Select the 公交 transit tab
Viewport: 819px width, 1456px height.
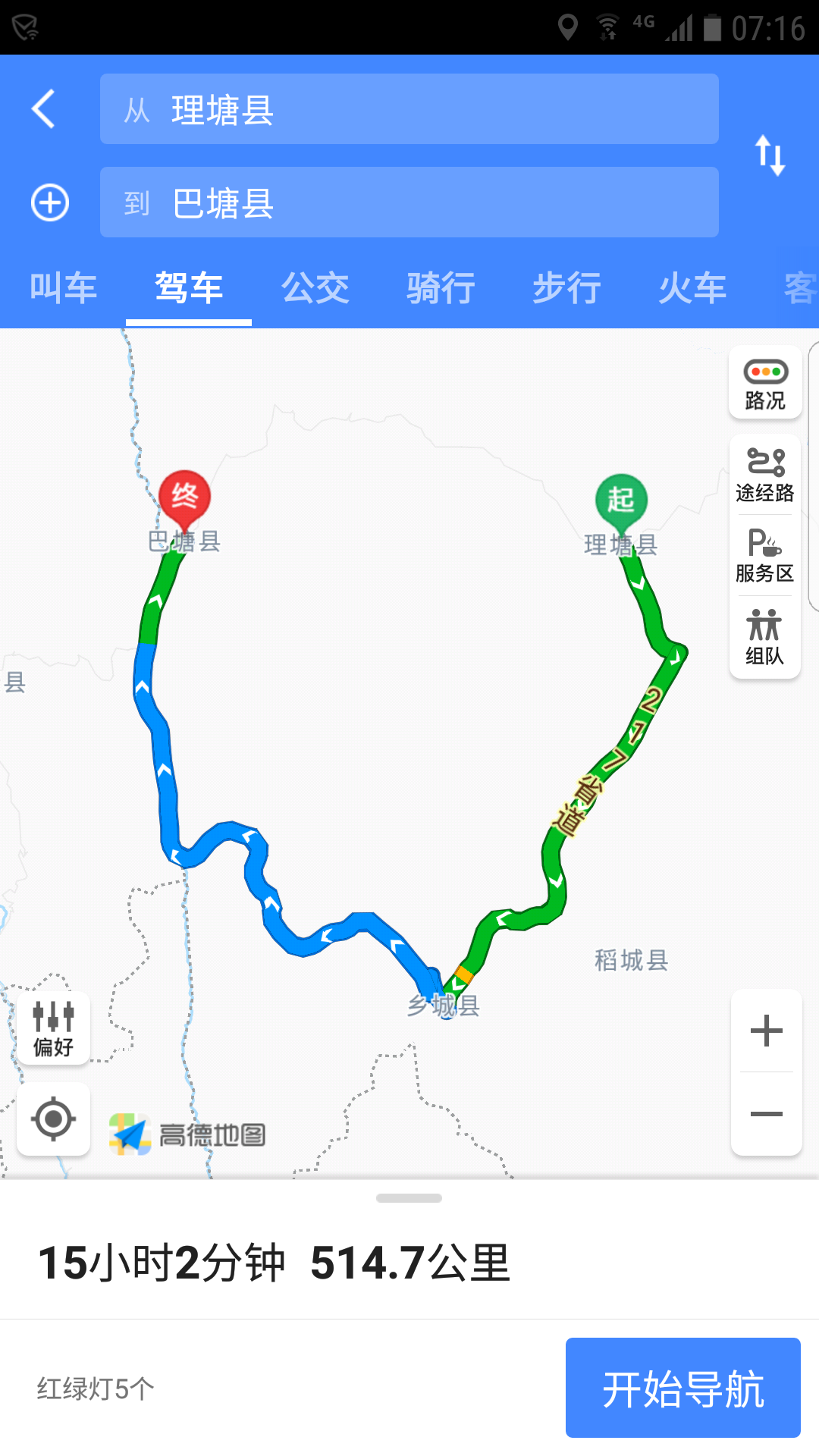(315, 288)
